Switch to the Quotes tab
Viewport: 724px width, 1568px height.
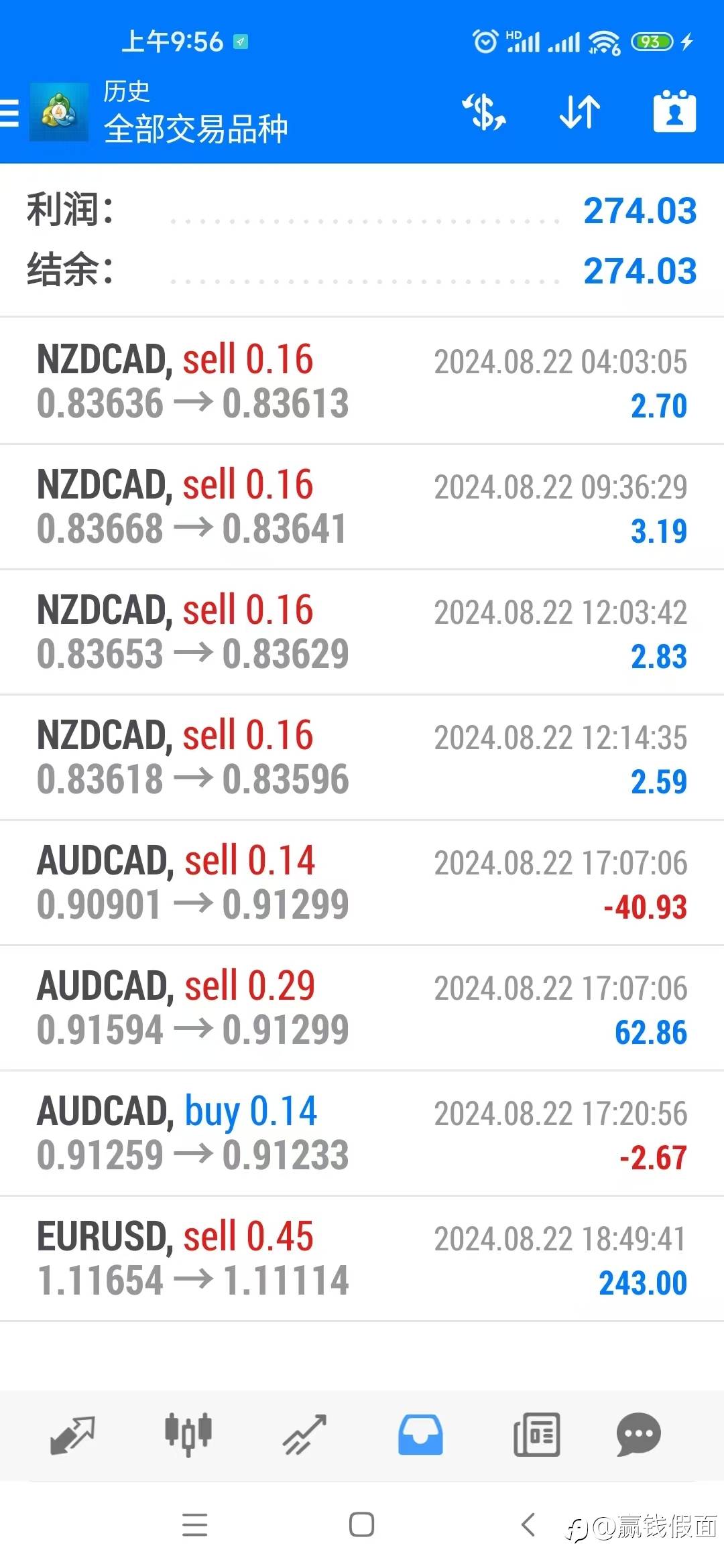(x=72, y=1435)
